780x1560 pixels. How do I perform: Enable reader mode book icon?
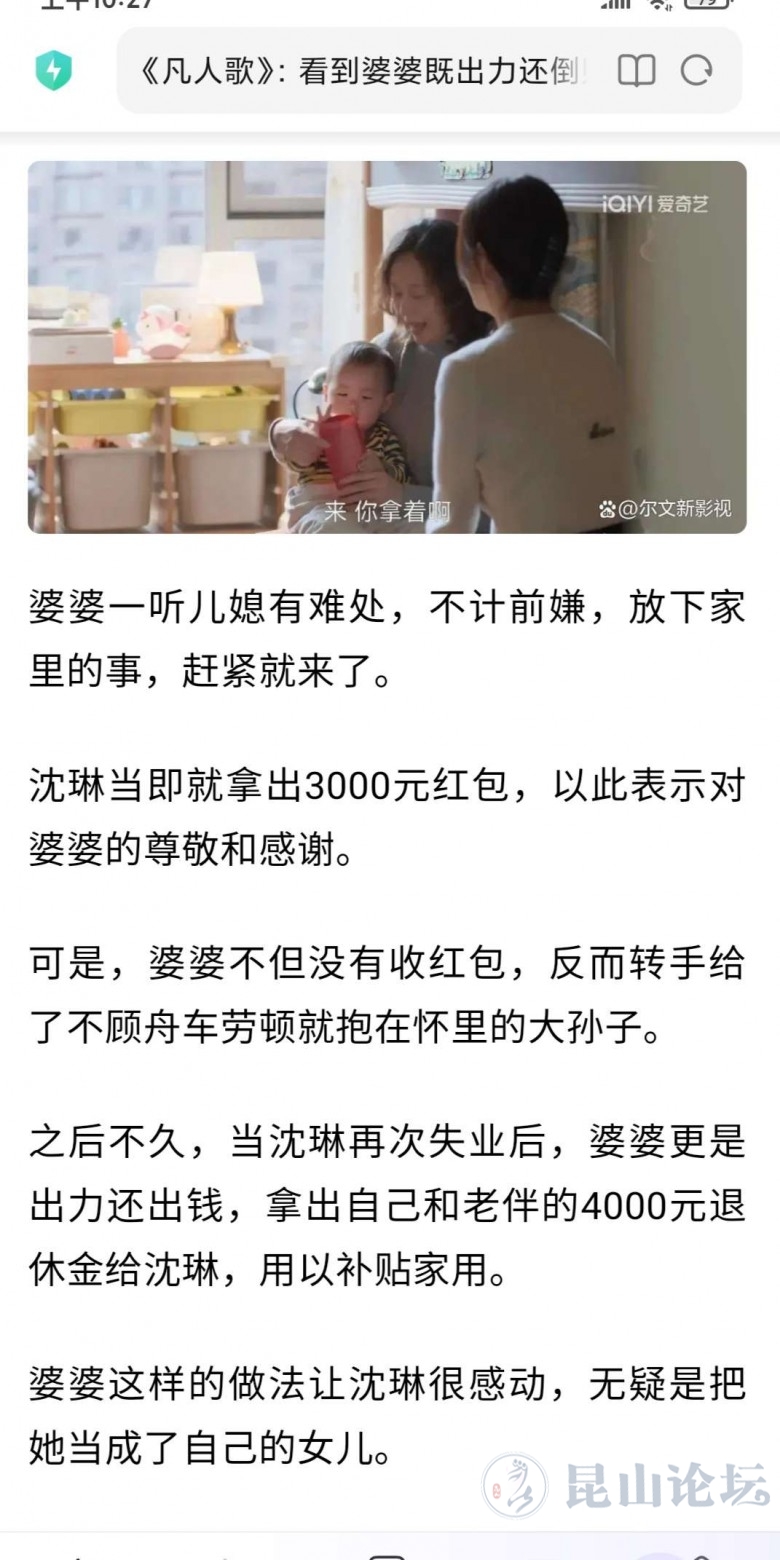[x=636, y=71]
